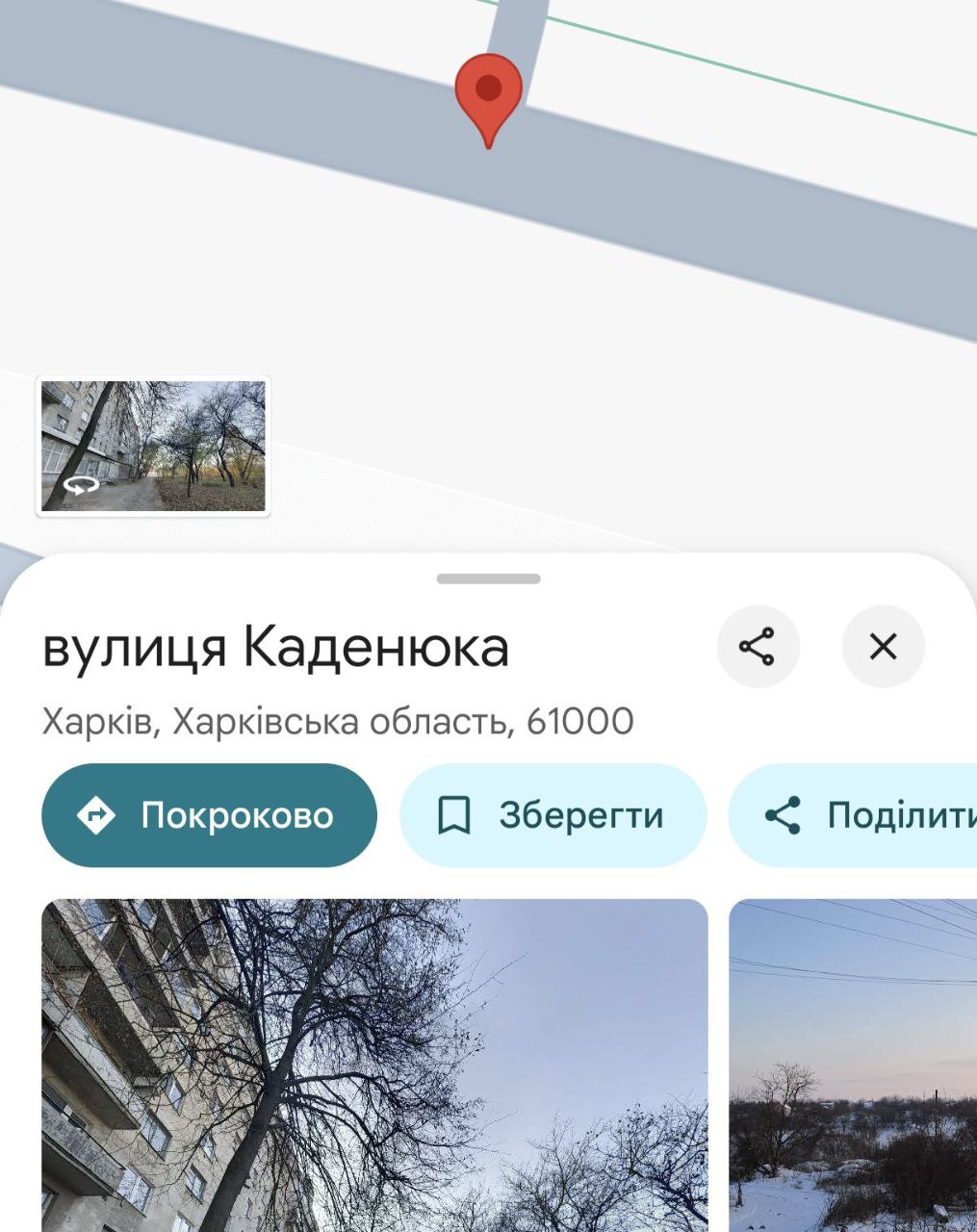
Task: Tap the circular share icon in the info sheet
Action: [x=758, y=647]
